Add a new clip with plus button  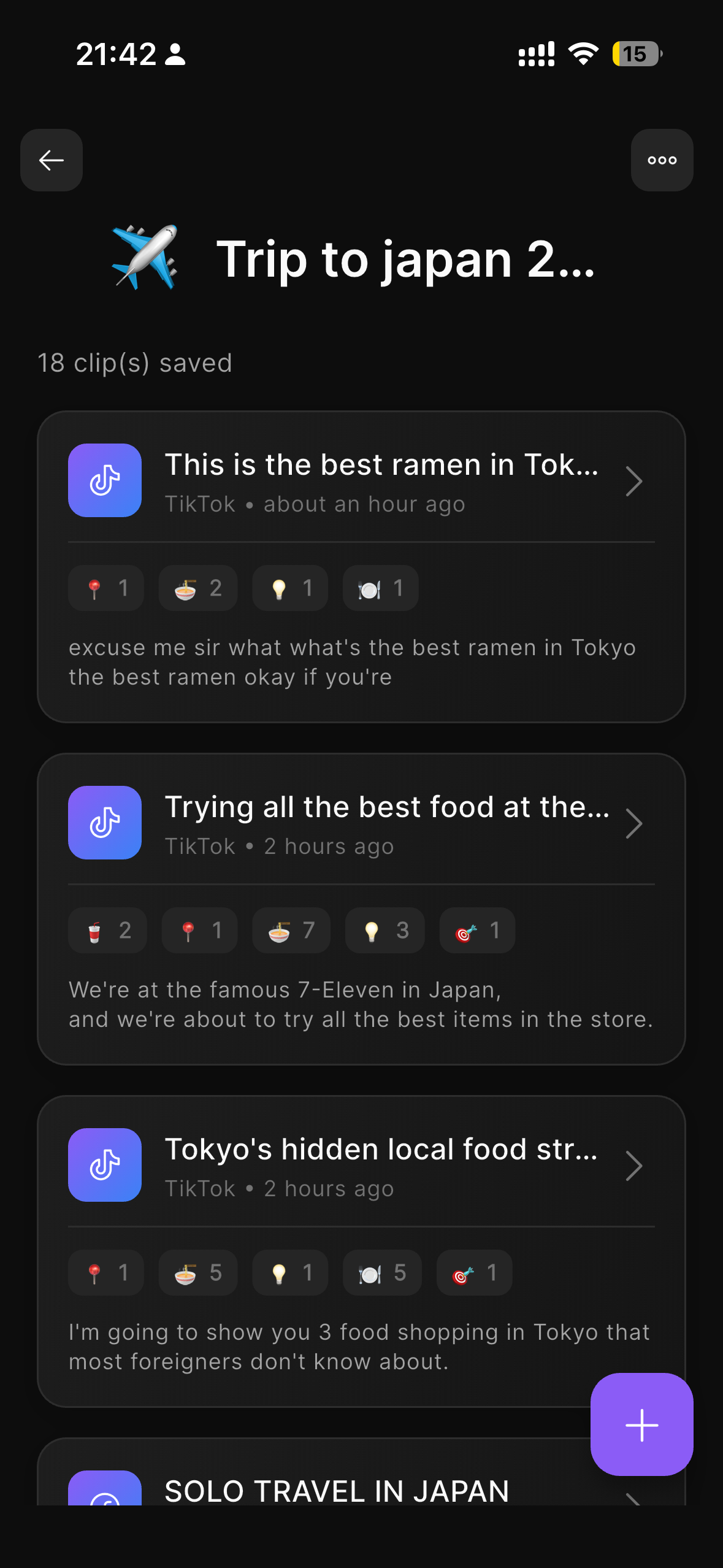point(641,1424)
